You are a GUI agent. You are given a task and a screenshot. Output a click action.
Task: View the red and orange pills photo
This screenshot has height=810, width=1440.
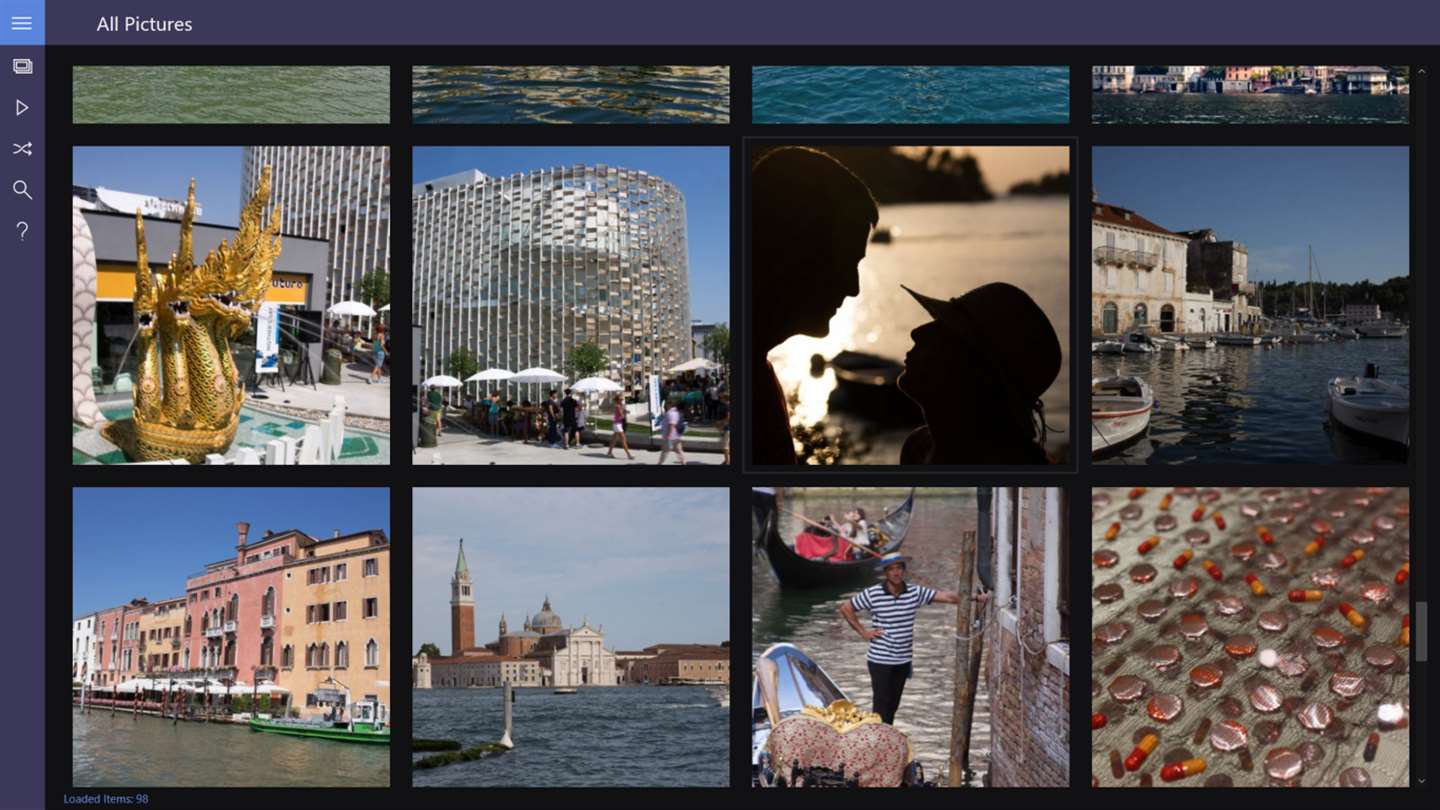click(1250, 637)
